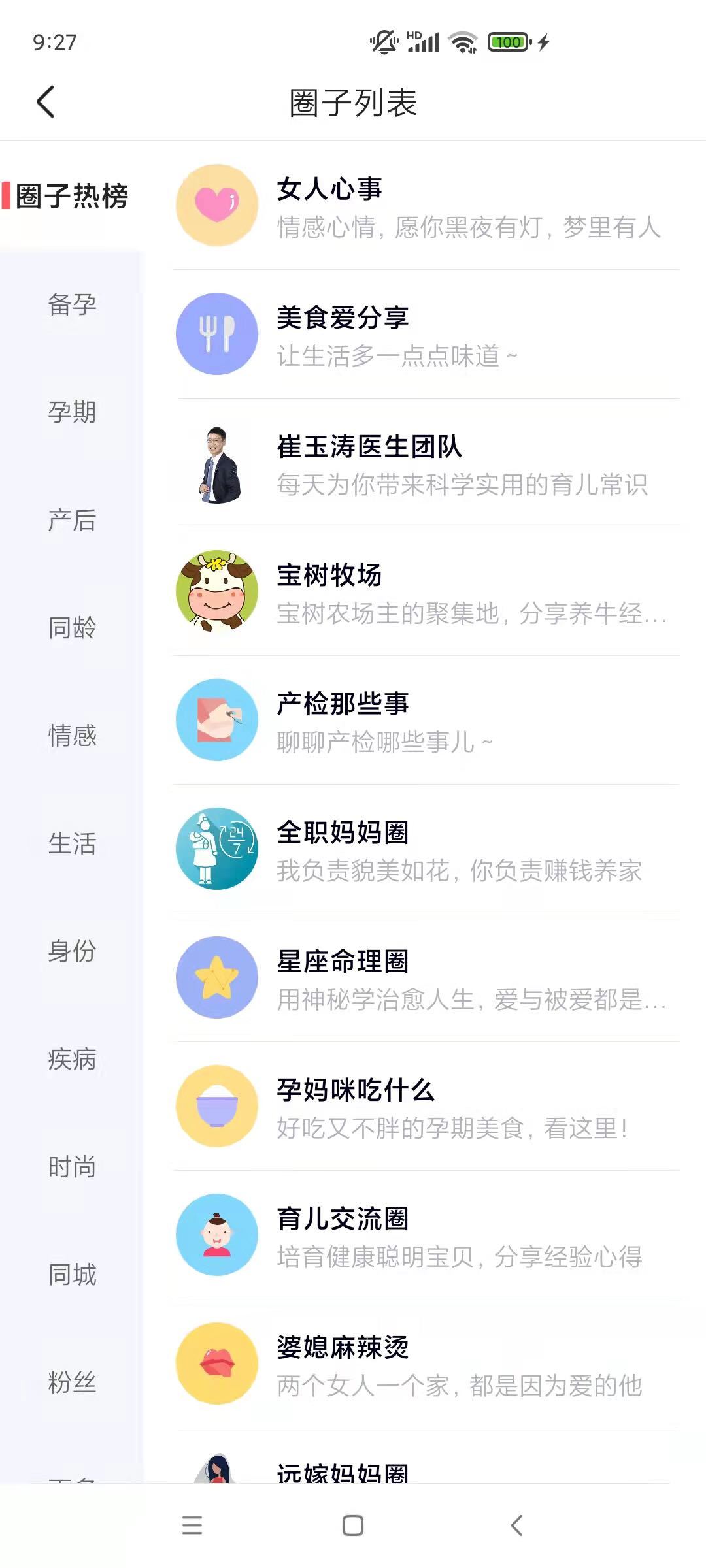This screenshot has width=706, height=1568.
Task: Tap the 孕妈咪吃什么 circle
Action: pyautogui.click(x=425, y=1107)
